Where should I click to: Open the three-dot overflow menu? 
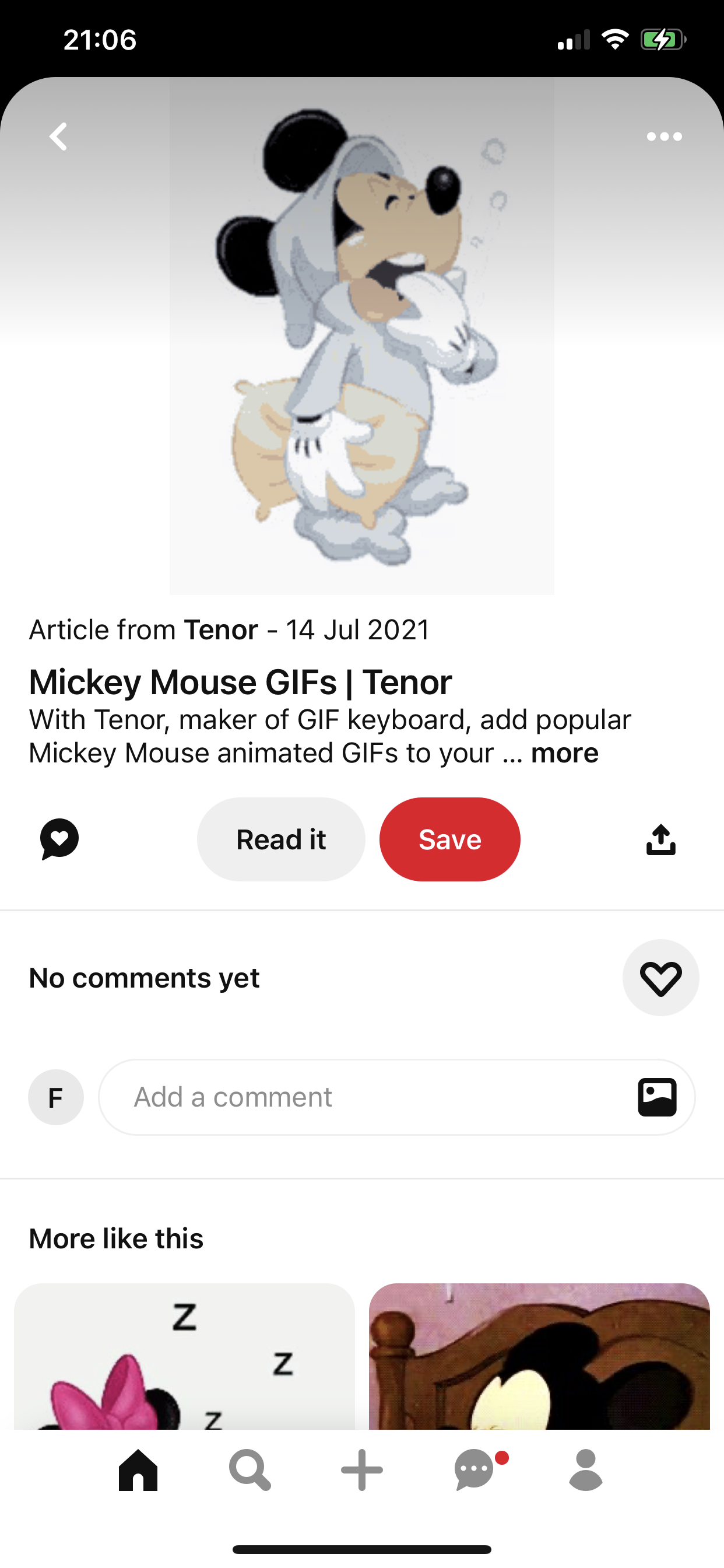[664, 136]
